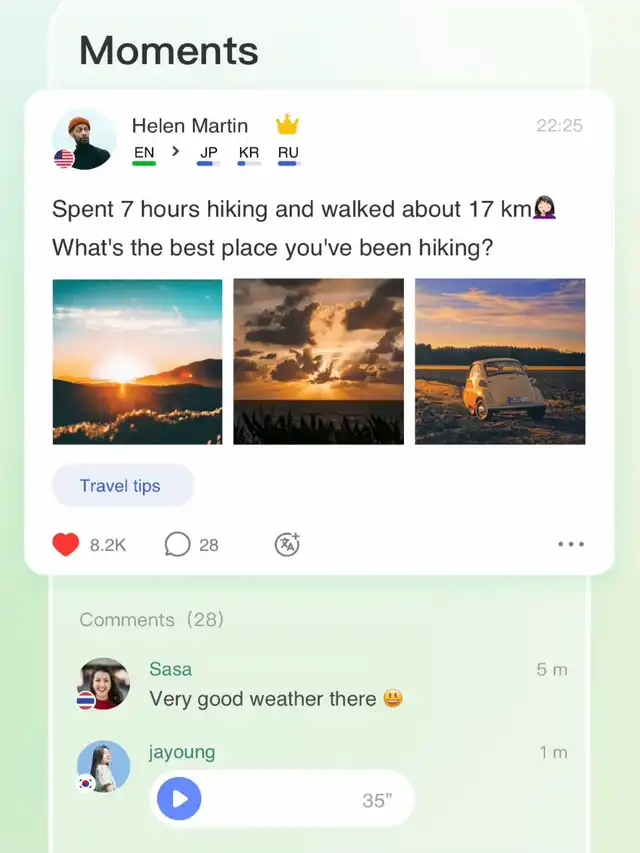Like Helen Martin's post

(x=66, y=545)
